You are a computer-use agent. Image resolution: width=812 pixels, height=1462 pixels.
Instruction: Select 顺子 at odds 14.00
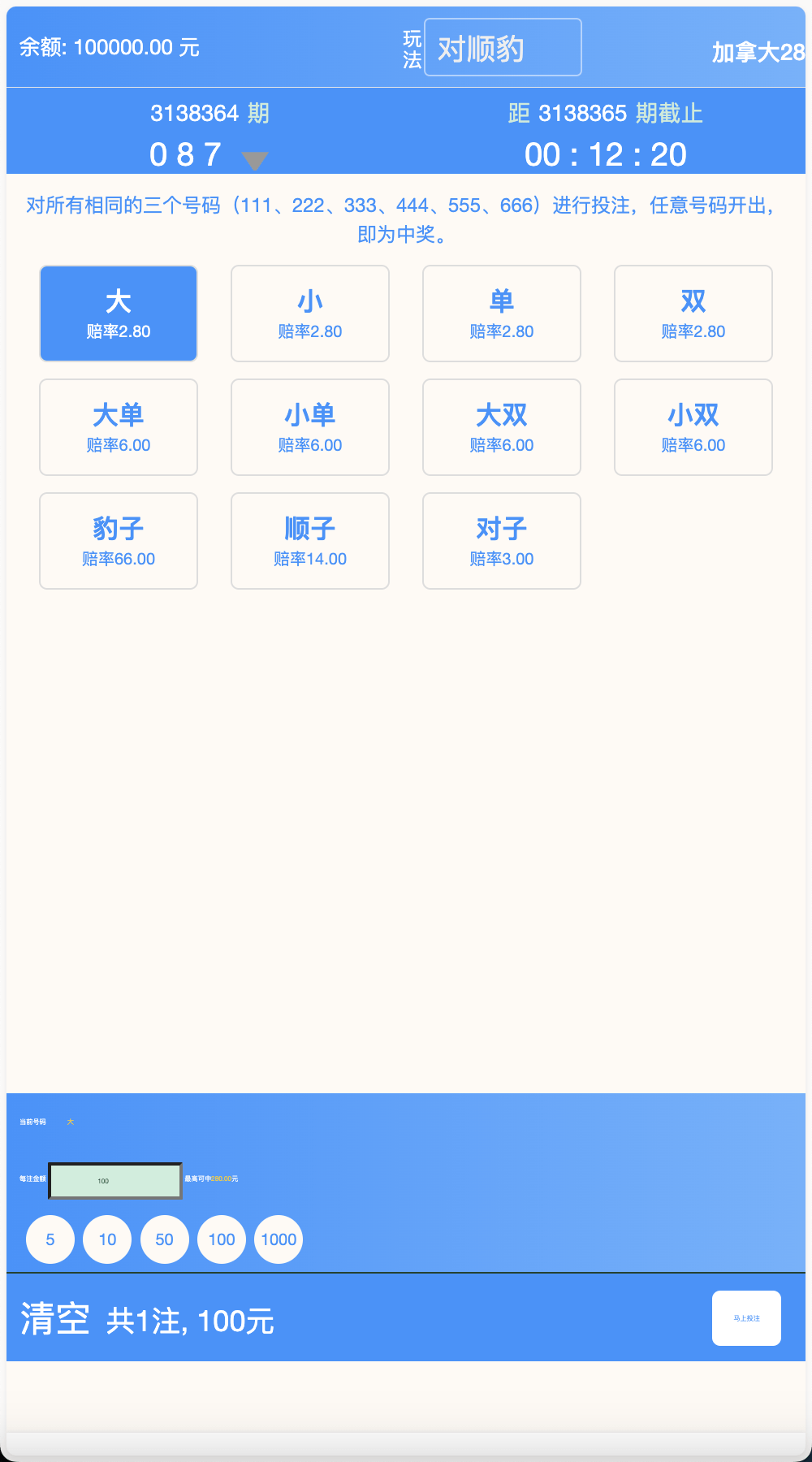click(x=310, y=541)
